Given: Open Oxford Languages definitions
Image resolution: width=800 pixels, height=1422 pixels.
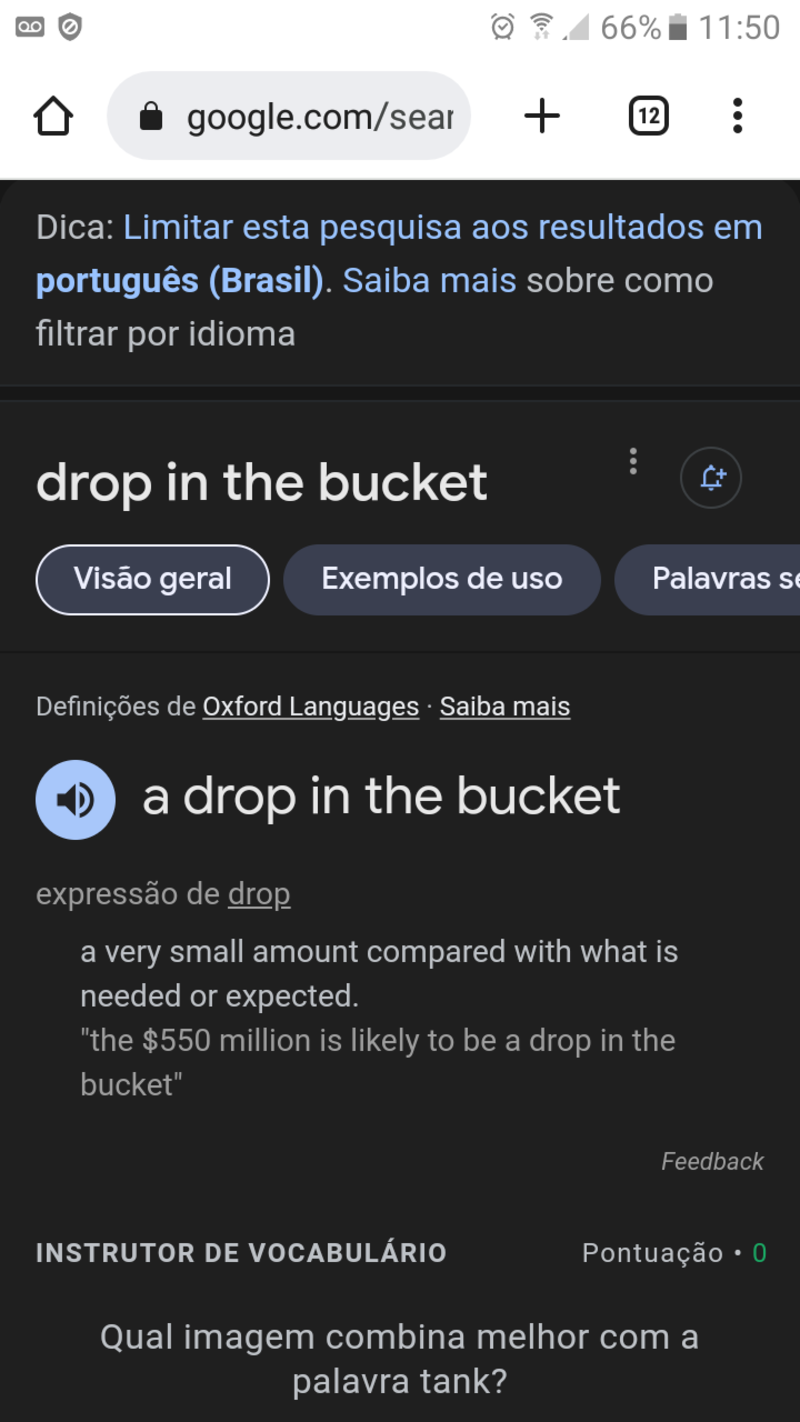Looking at the screenshot, I should [x=310, y=706].
